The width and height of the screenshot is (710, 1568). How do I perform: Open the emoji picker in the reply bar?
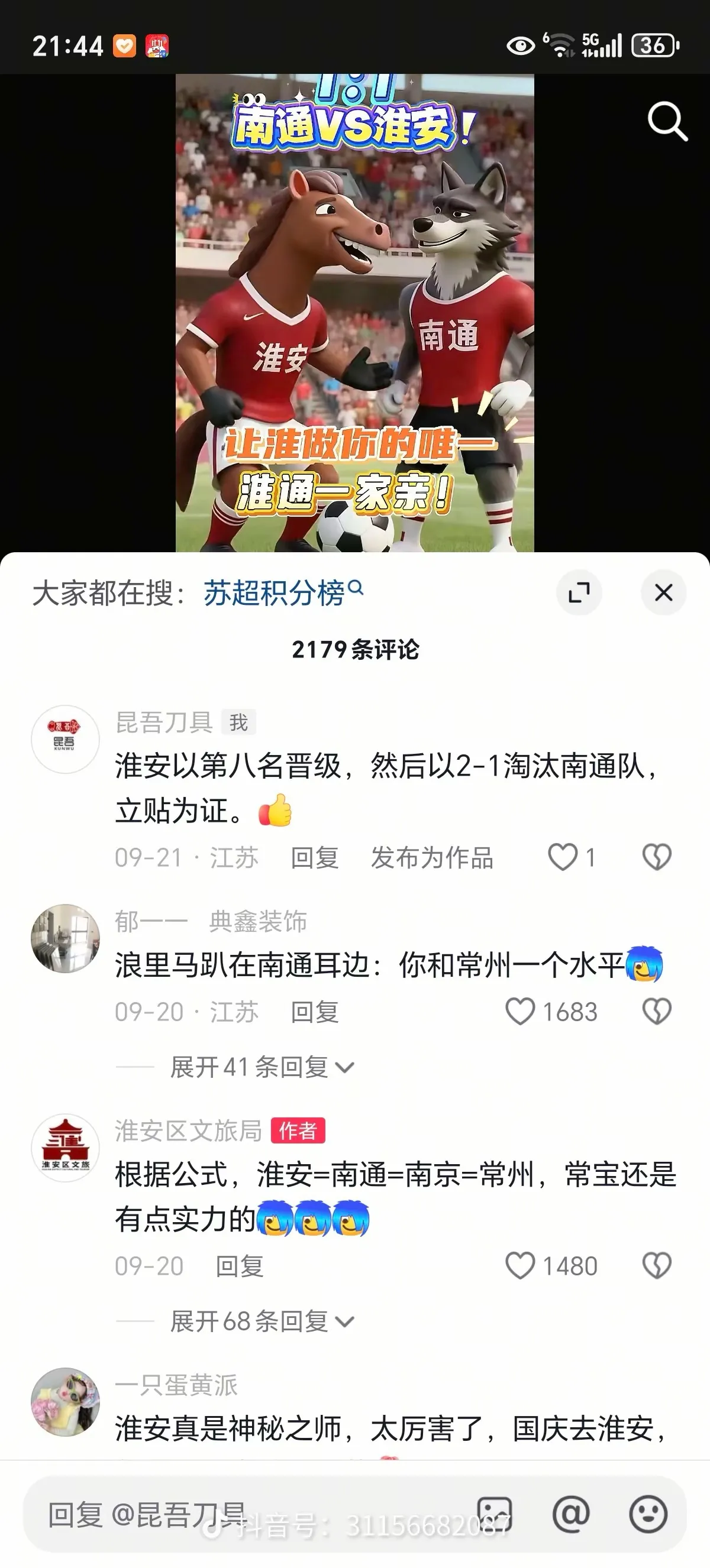pos(648,1514)
